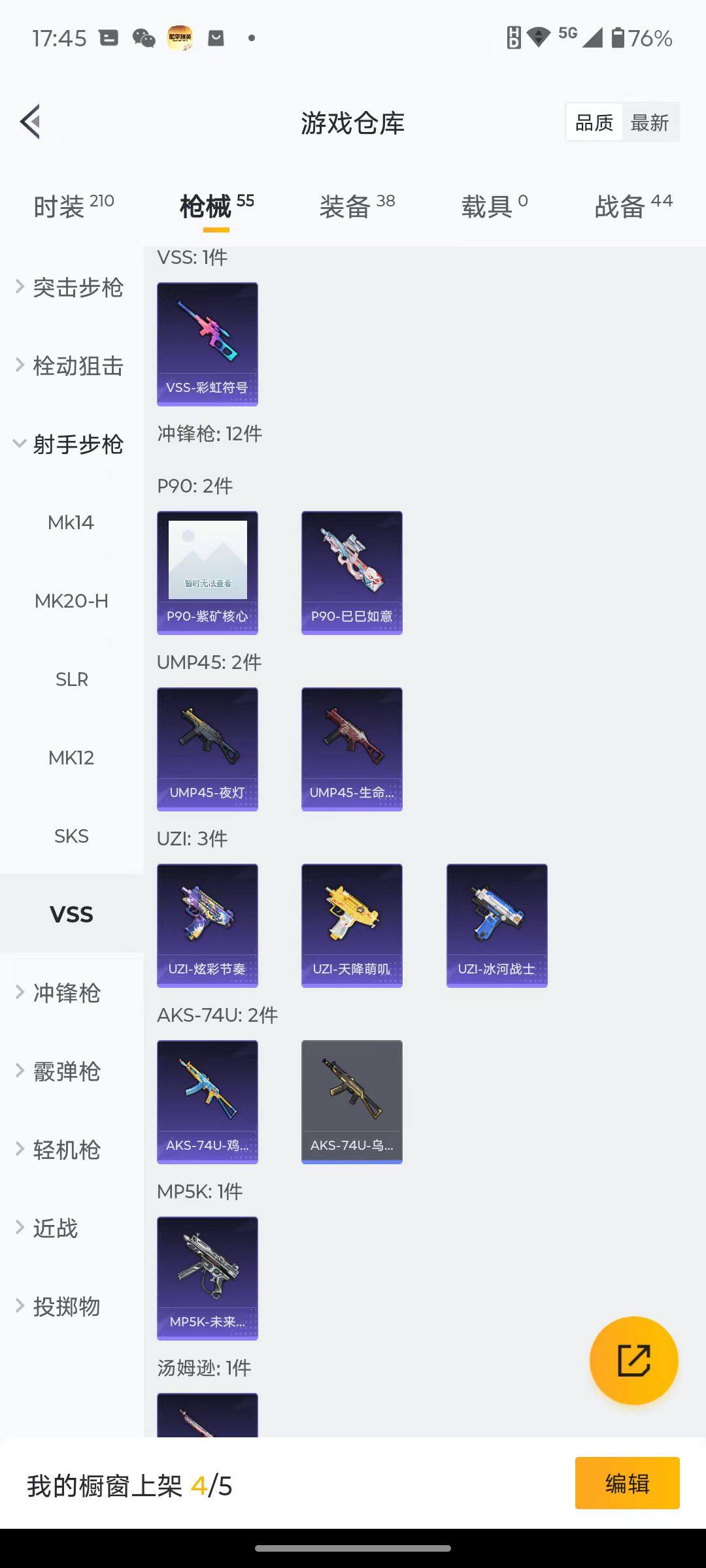Tap the battery 76% indicator
This screenshot has width=706, height=1568.
pos(647,38)
